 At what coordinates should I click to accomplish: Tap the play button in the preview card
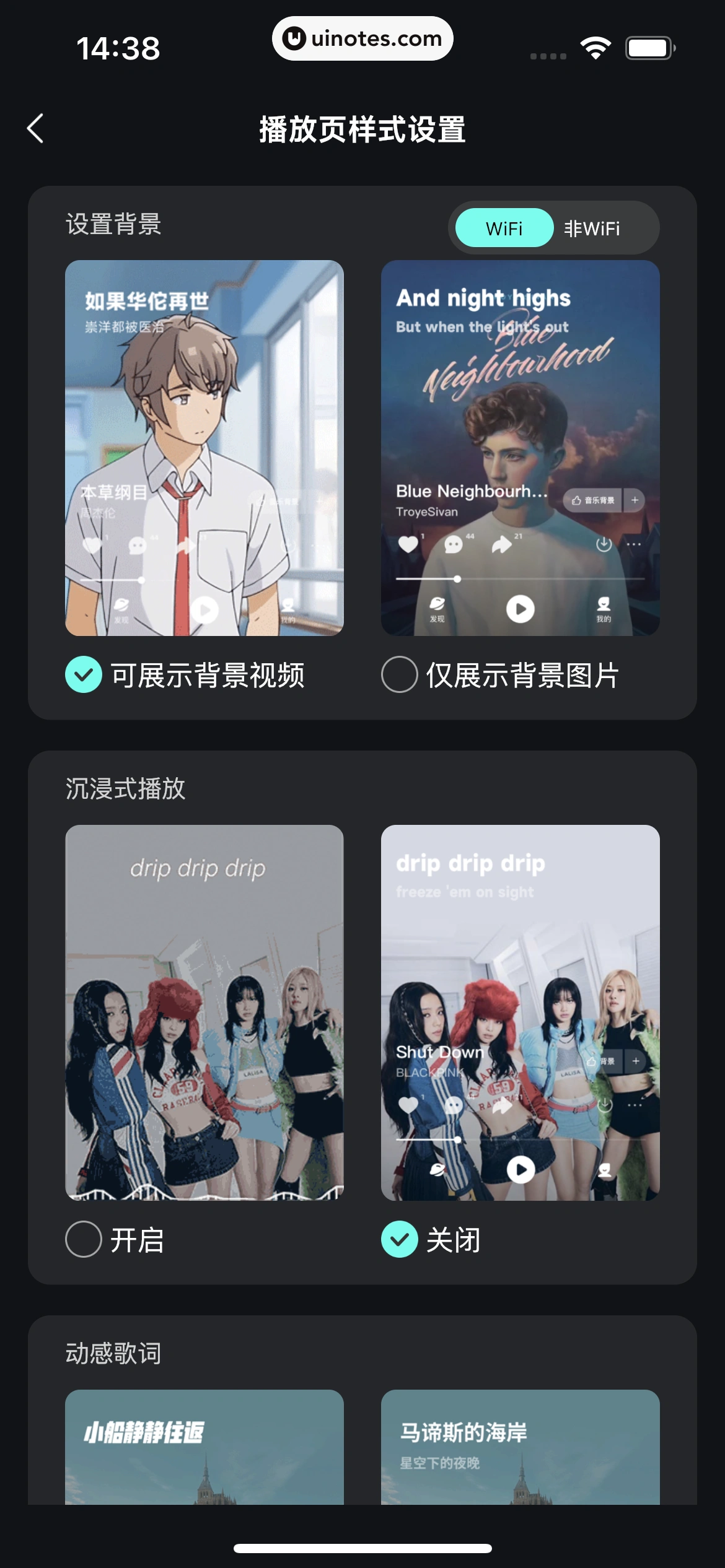click(x=521, y=609)
